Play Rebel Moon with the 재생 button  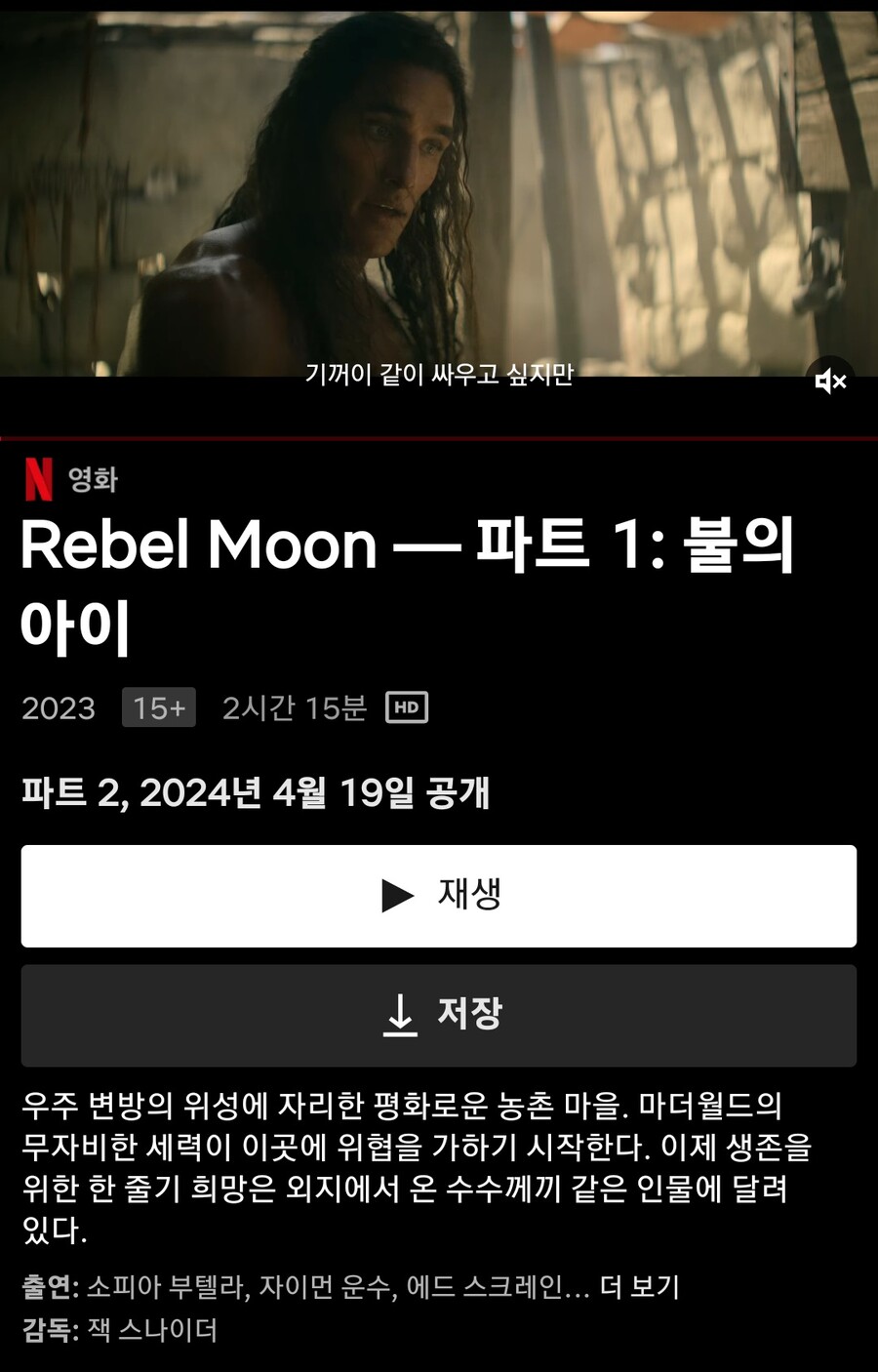439,895
